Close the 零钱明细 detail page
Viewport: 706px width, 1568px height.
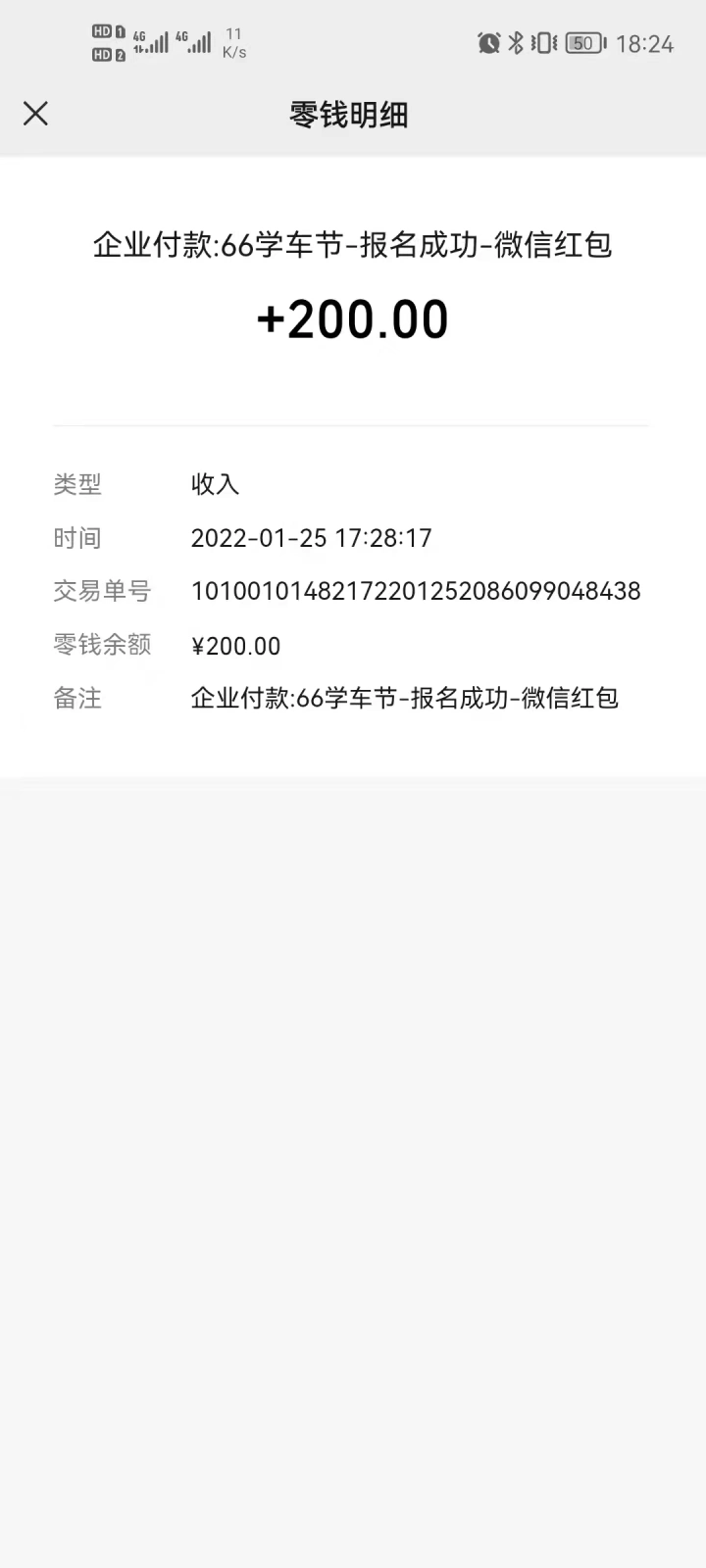click(x=35, y=114)
